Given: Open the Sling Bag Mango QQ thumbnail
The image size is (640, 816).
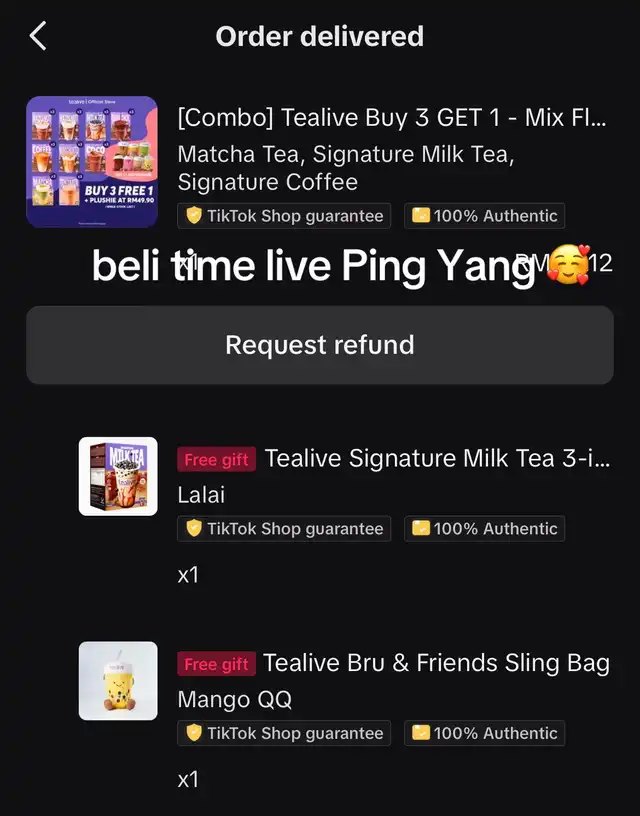Looking at the screenshot, I should (x=118, y=681).
